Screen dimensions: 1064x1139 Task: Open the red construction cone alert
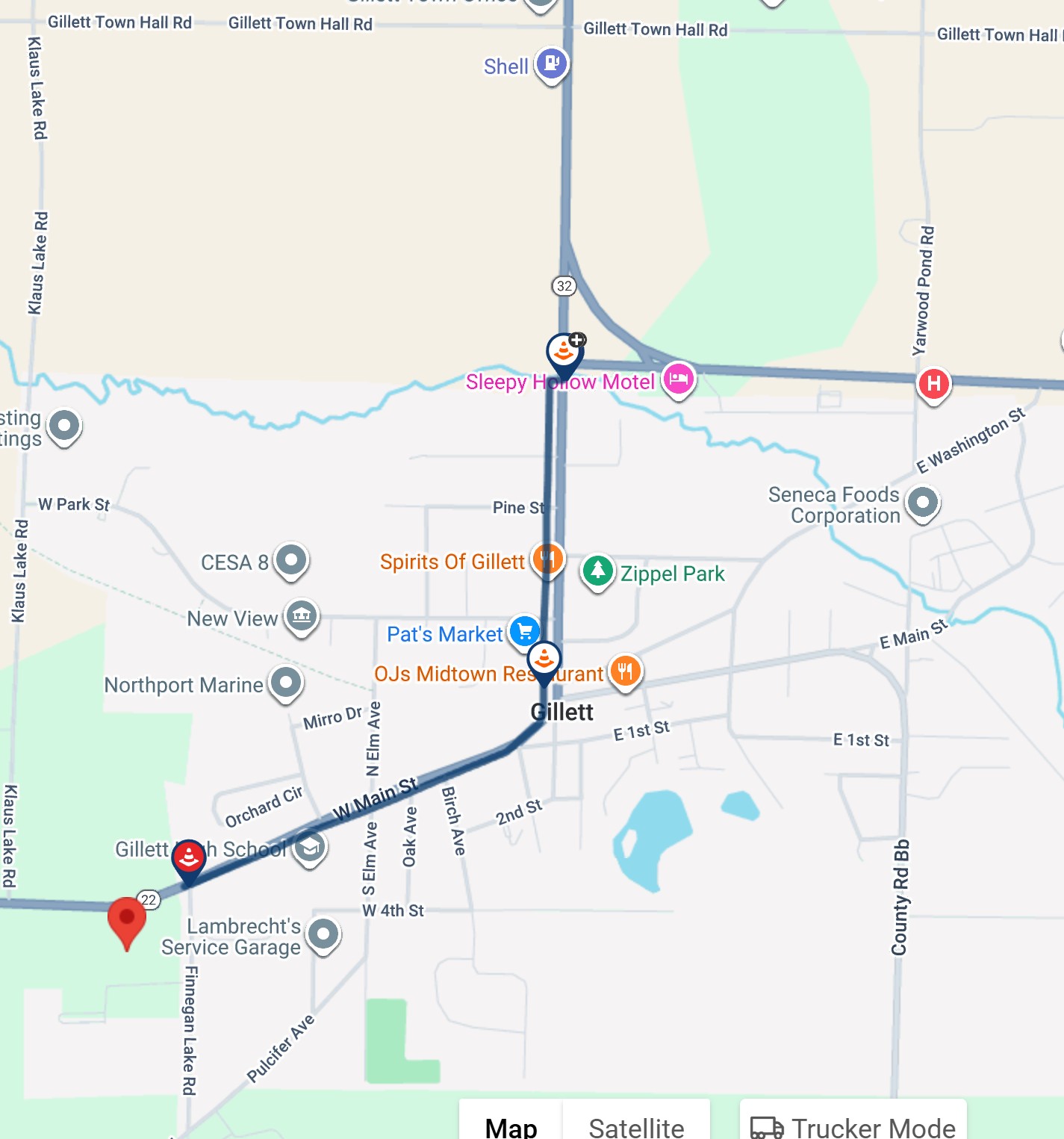(x=189, y=858)
